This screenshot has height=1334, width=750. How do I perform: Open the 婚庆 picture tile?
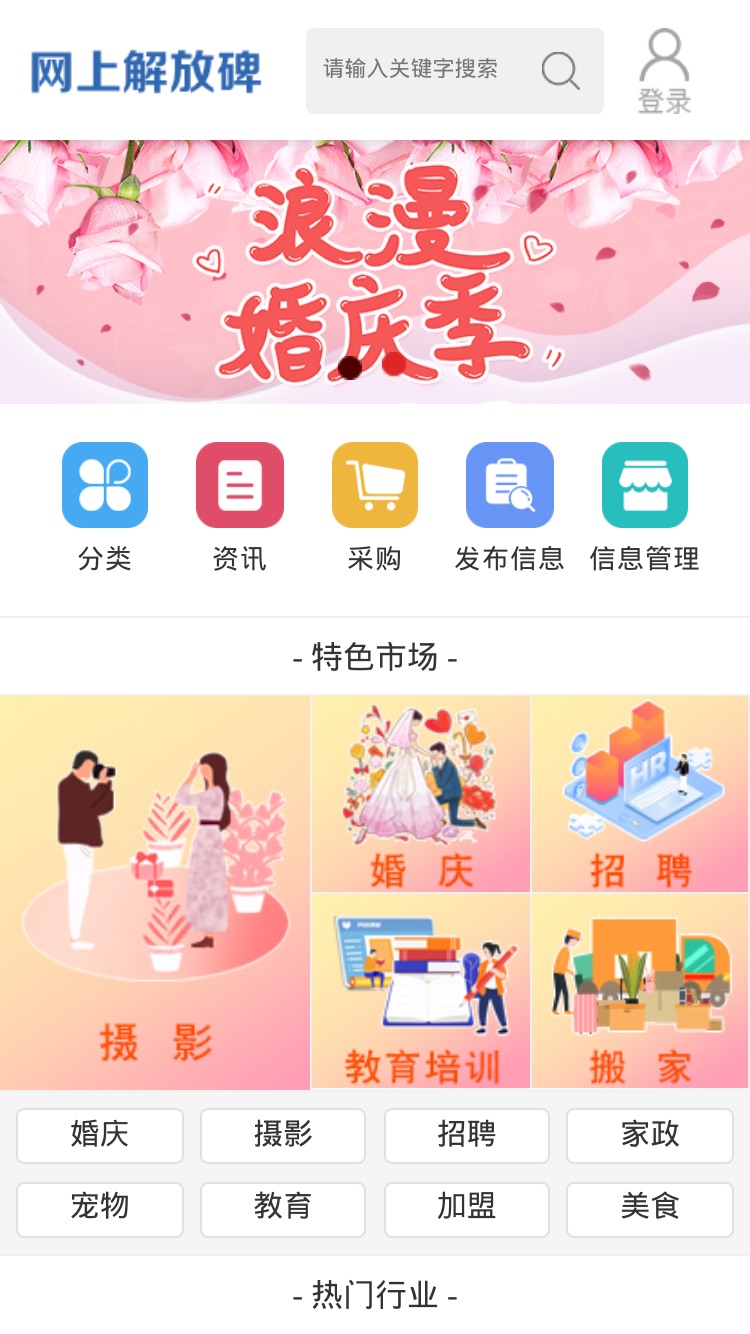pyautogui.click(x=421, y=794)
